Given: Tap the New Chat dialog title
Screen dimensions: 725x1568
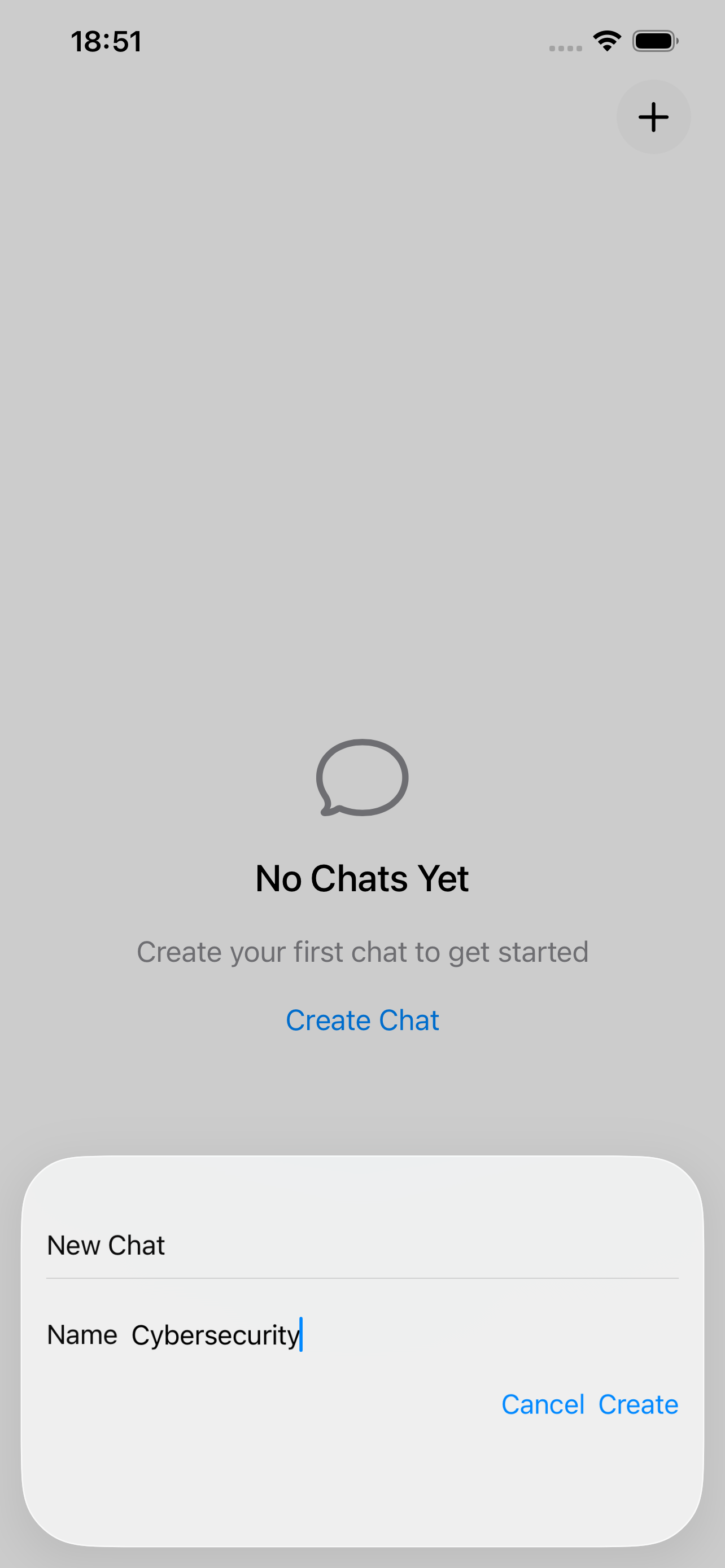Looking at the screenshot, I should click(106, 1244).
